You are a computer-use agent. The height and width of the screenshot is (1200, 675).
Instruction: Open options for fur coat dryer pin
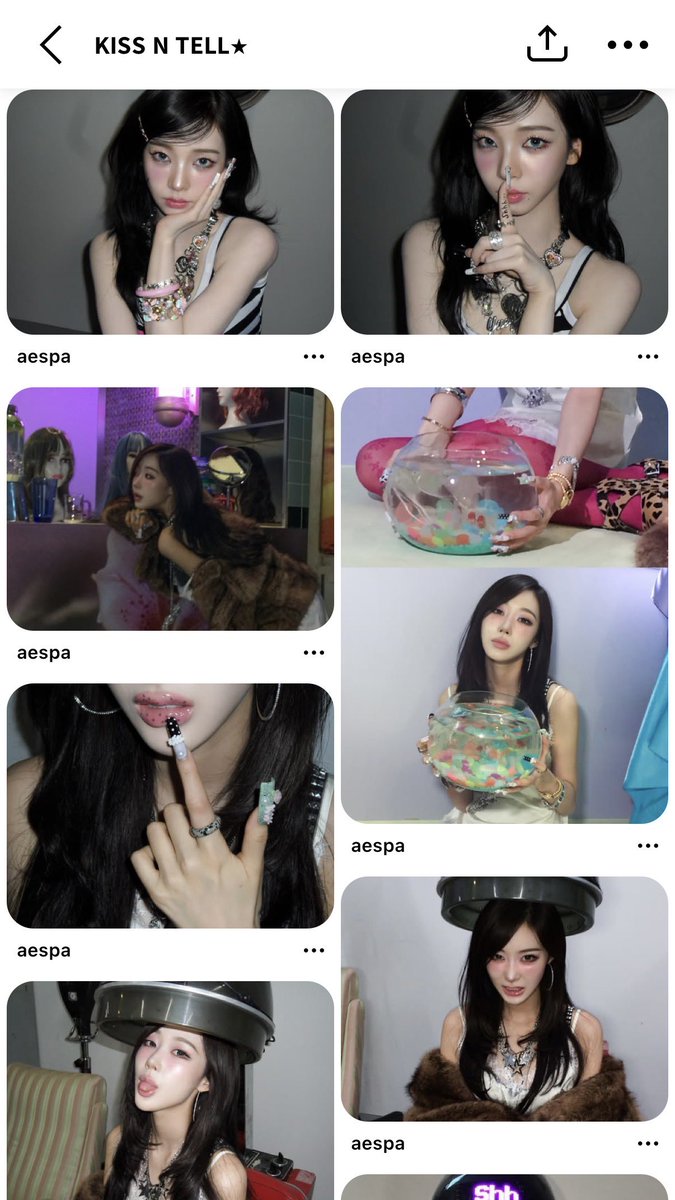(648, 1143)
